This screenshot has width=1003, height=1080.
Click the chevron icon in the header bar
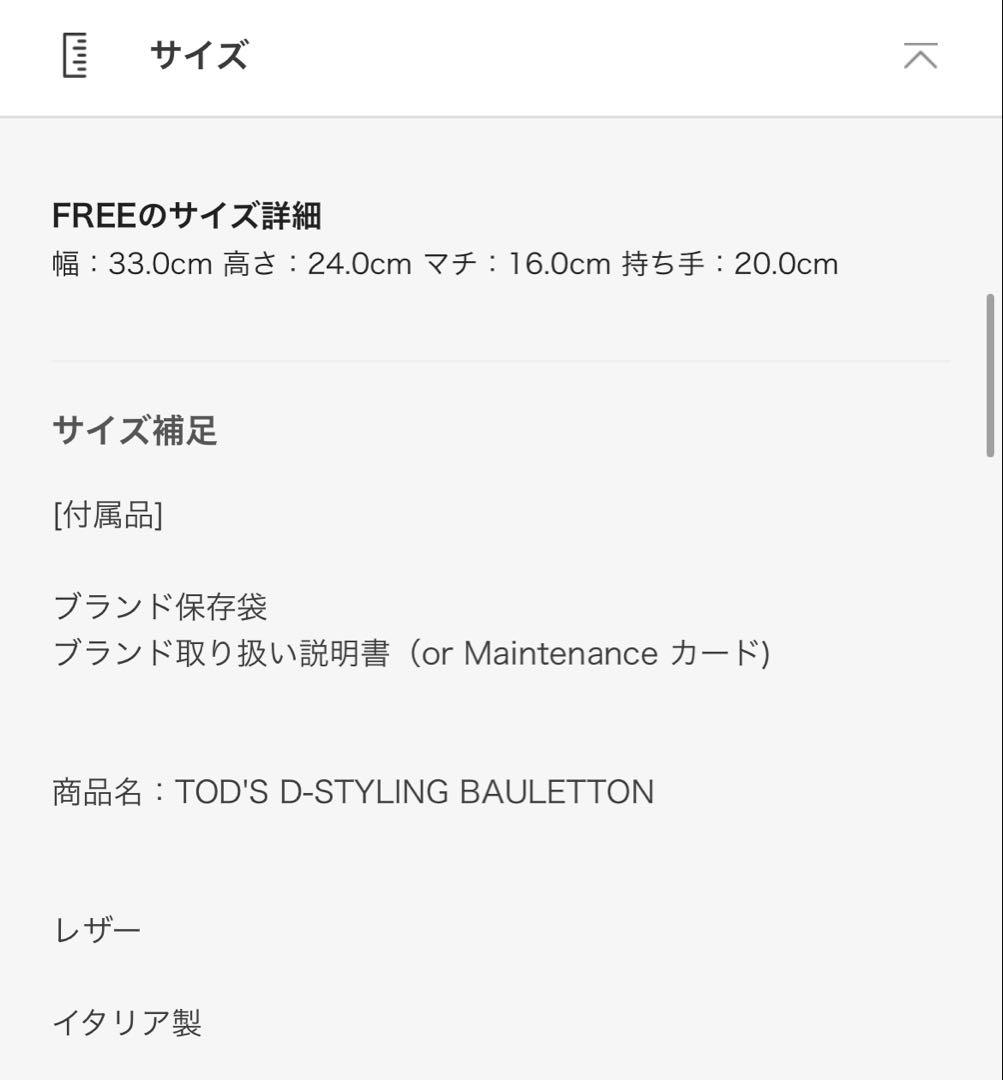[x=919, y=56]
